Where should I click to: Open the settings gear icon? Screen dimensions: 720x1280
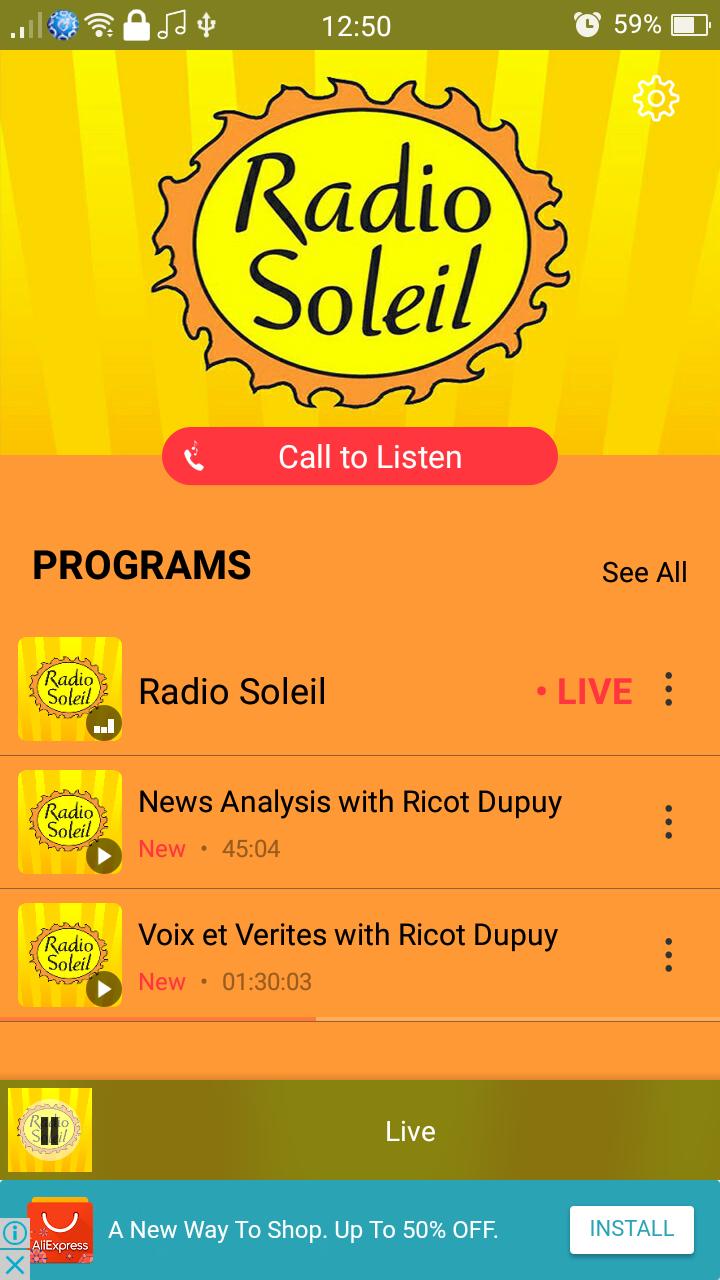pyautogui.click(x=656, y=98)
